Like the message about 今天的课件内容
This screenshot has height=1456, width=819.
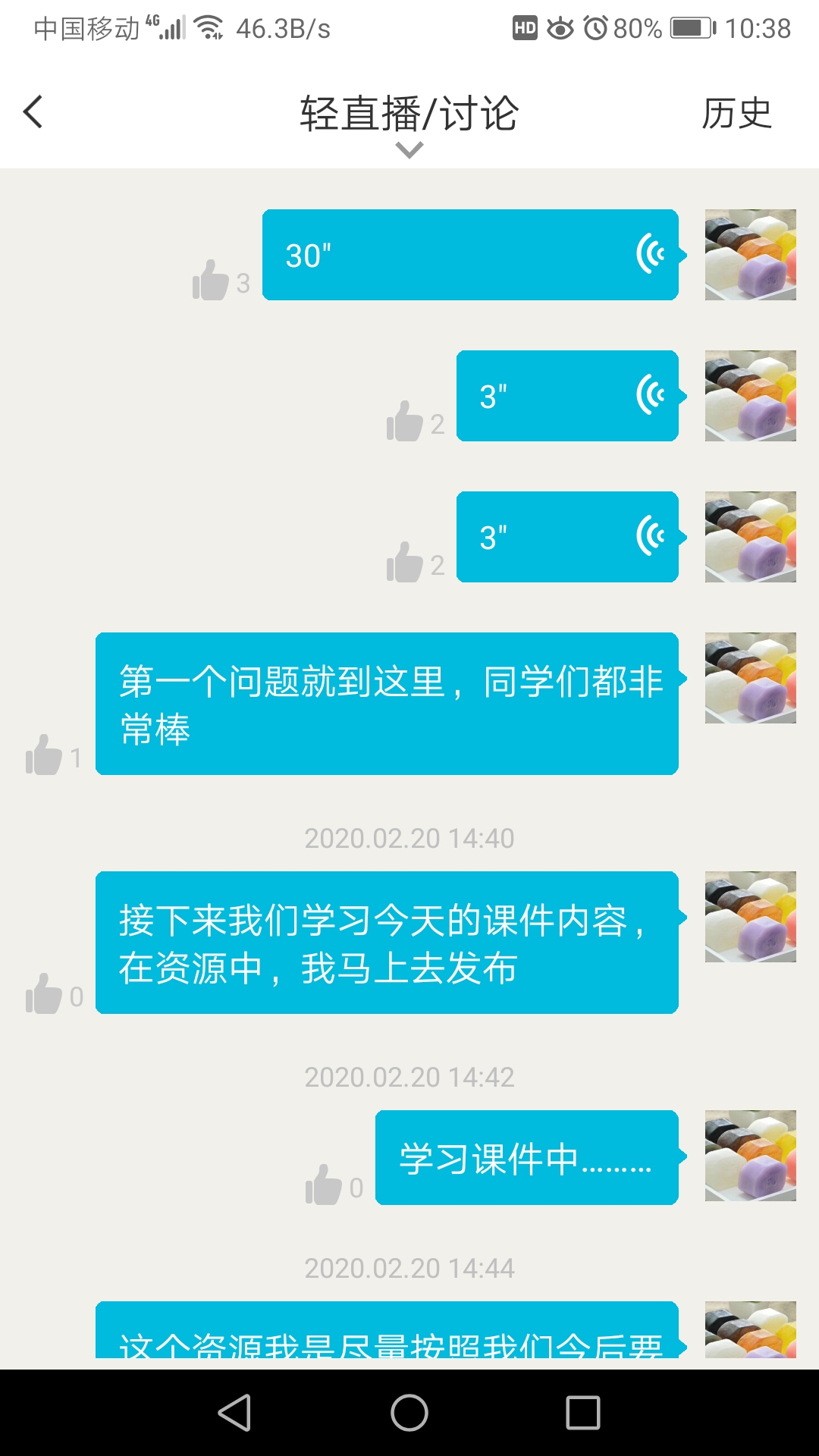click(x=44, y=994)
